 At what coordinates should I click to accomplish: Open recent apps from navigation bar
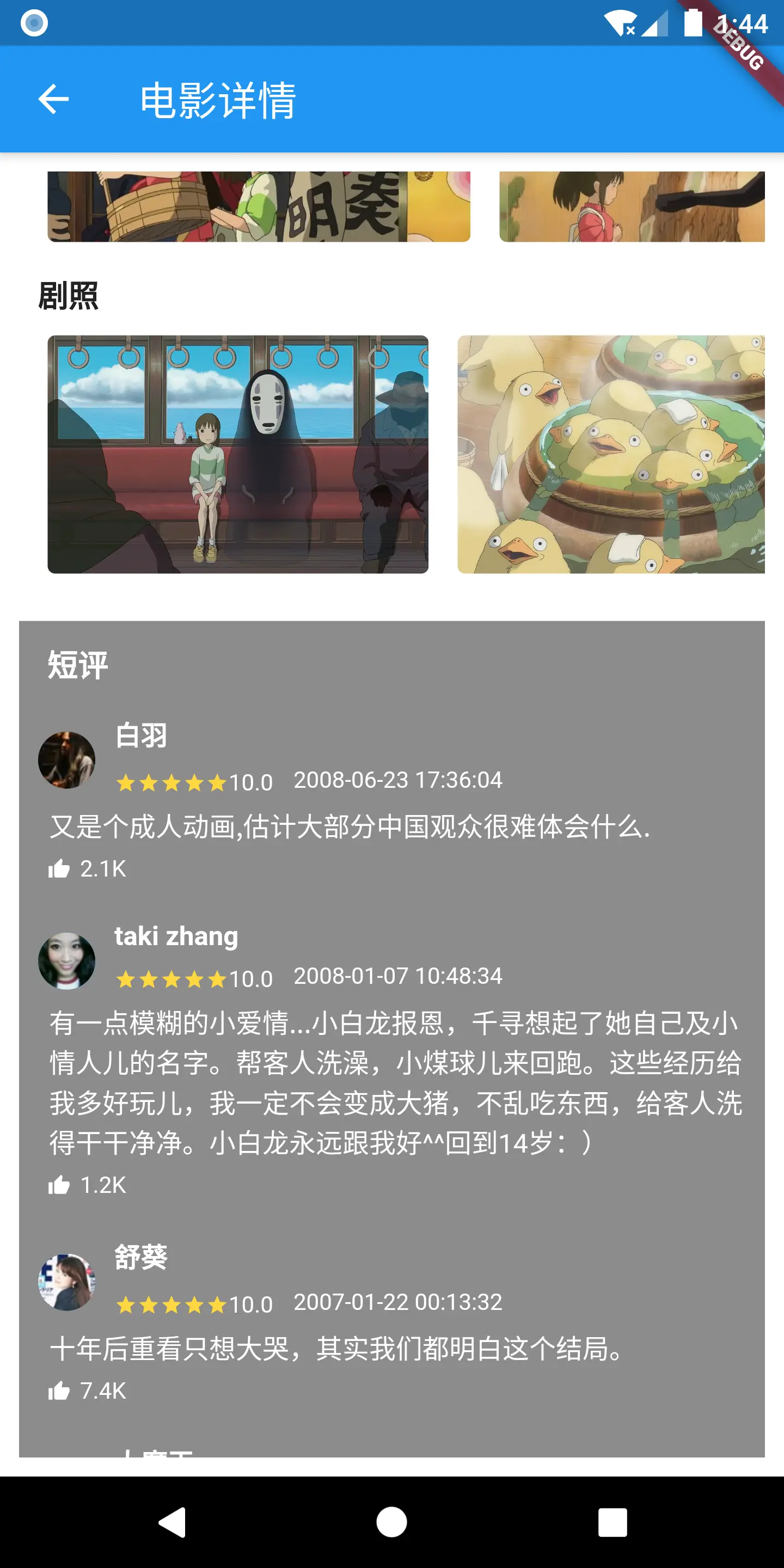pyautogui.click(x=612, y=1522)
